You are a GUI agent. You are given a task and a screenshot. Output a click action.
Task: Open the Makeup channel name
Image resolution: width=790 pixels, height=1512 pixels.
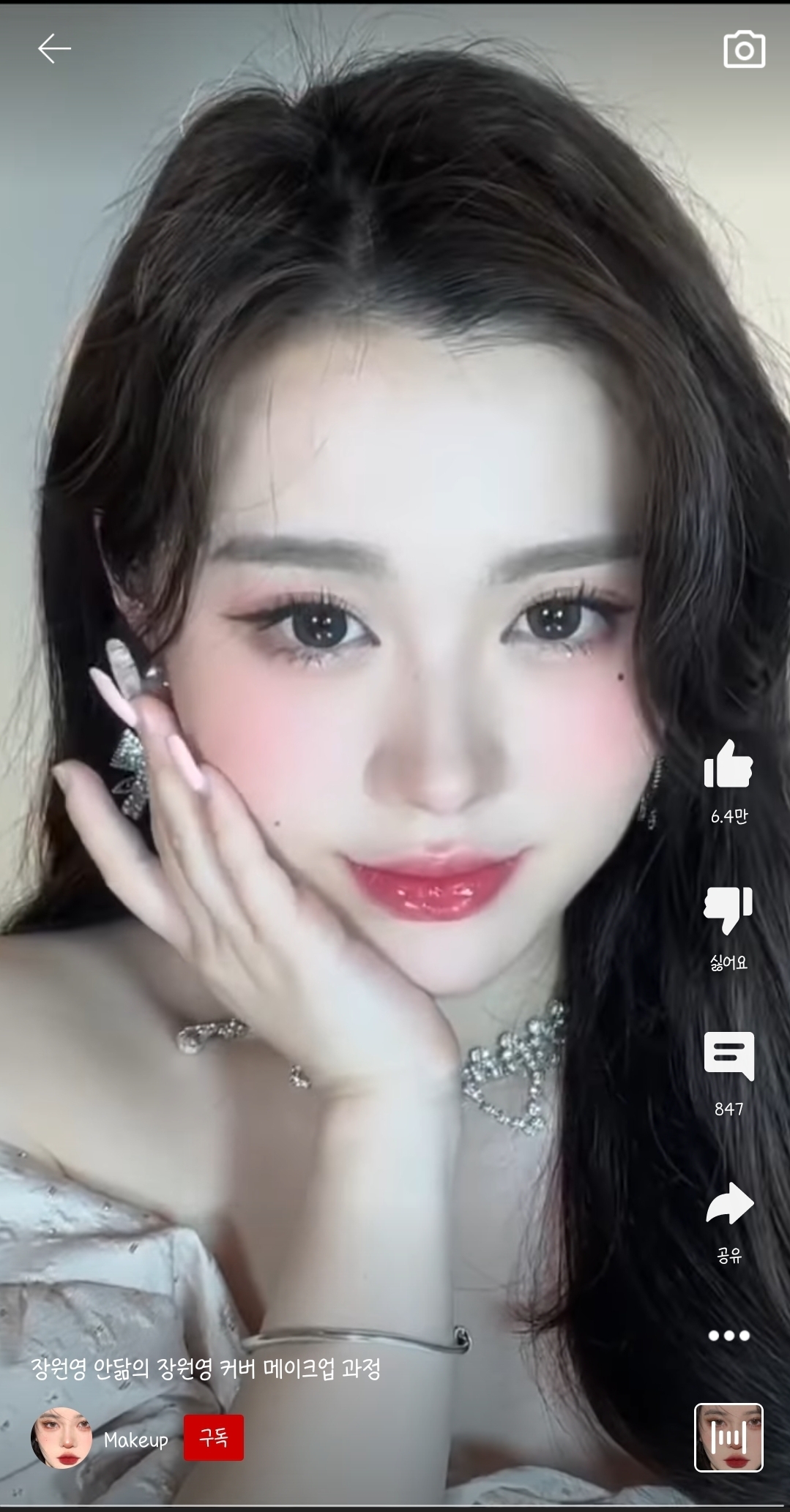click(x=136, y=1440)
